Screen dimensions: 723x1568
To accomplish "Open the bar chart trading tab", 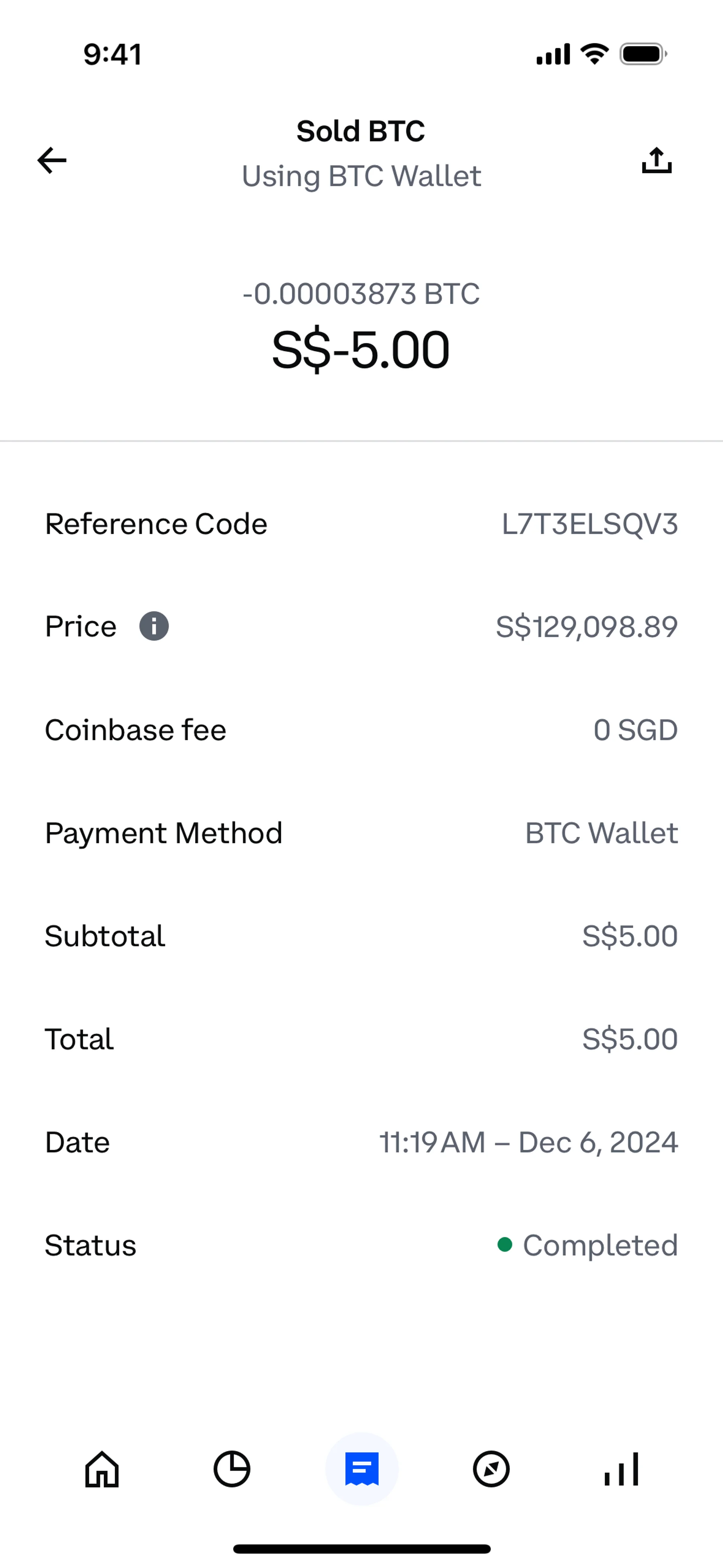I will point(621,1469).
